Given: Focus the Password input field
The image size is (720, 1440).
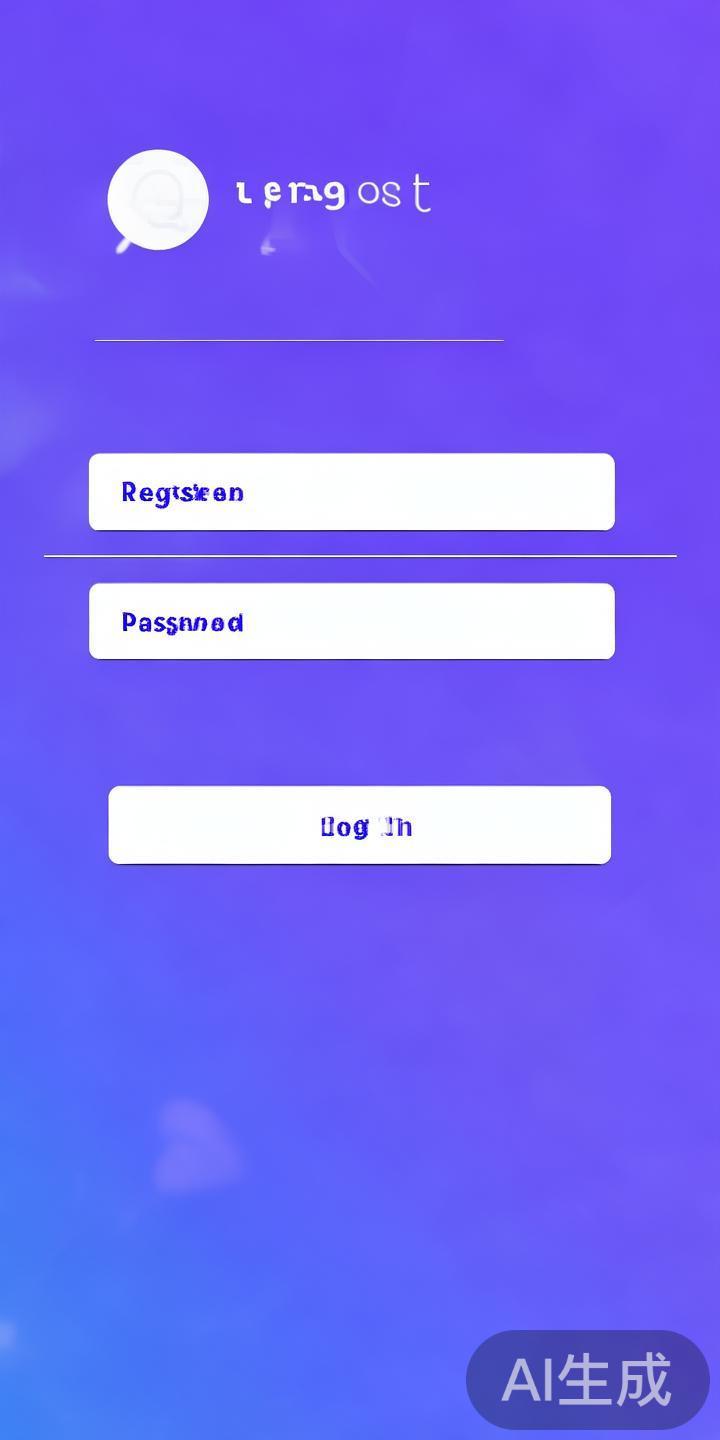Looking at the screenshot, I should 351,622.
